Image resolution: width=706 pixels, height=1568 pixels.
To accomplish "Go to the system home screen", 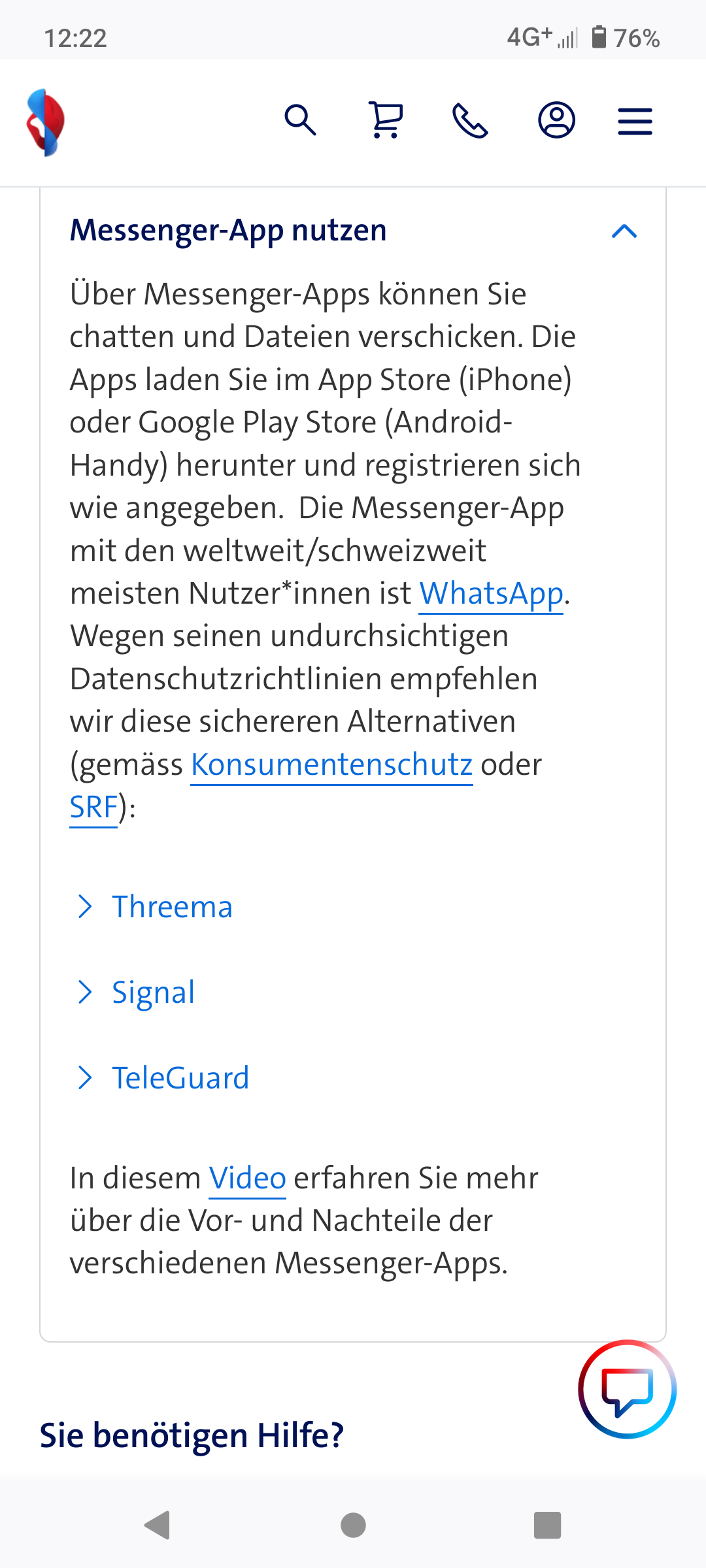I will click(353, 1526).
